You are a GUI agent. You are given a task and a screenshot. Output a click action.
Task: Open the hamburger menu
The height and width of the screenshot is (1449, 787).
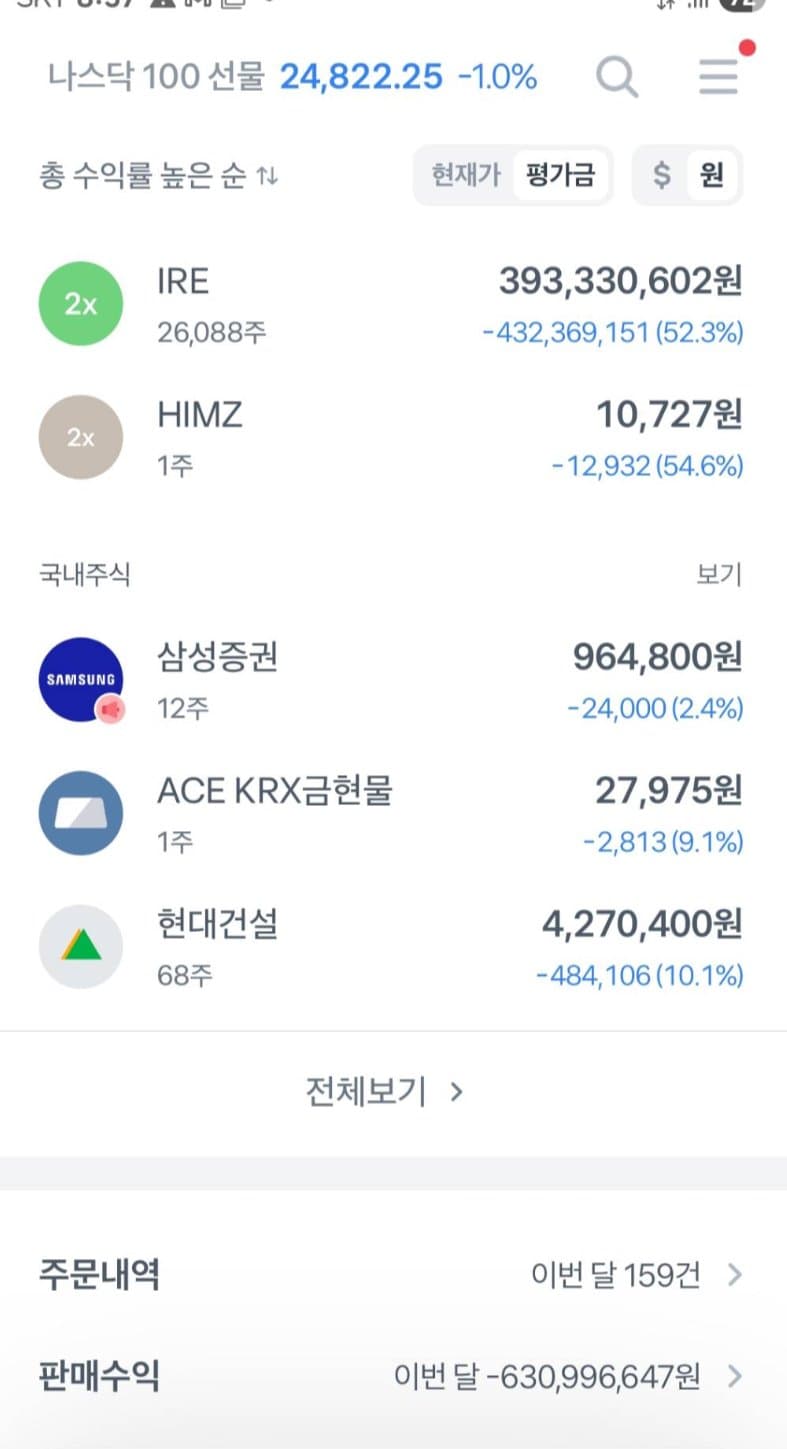(x=718, y=76)
